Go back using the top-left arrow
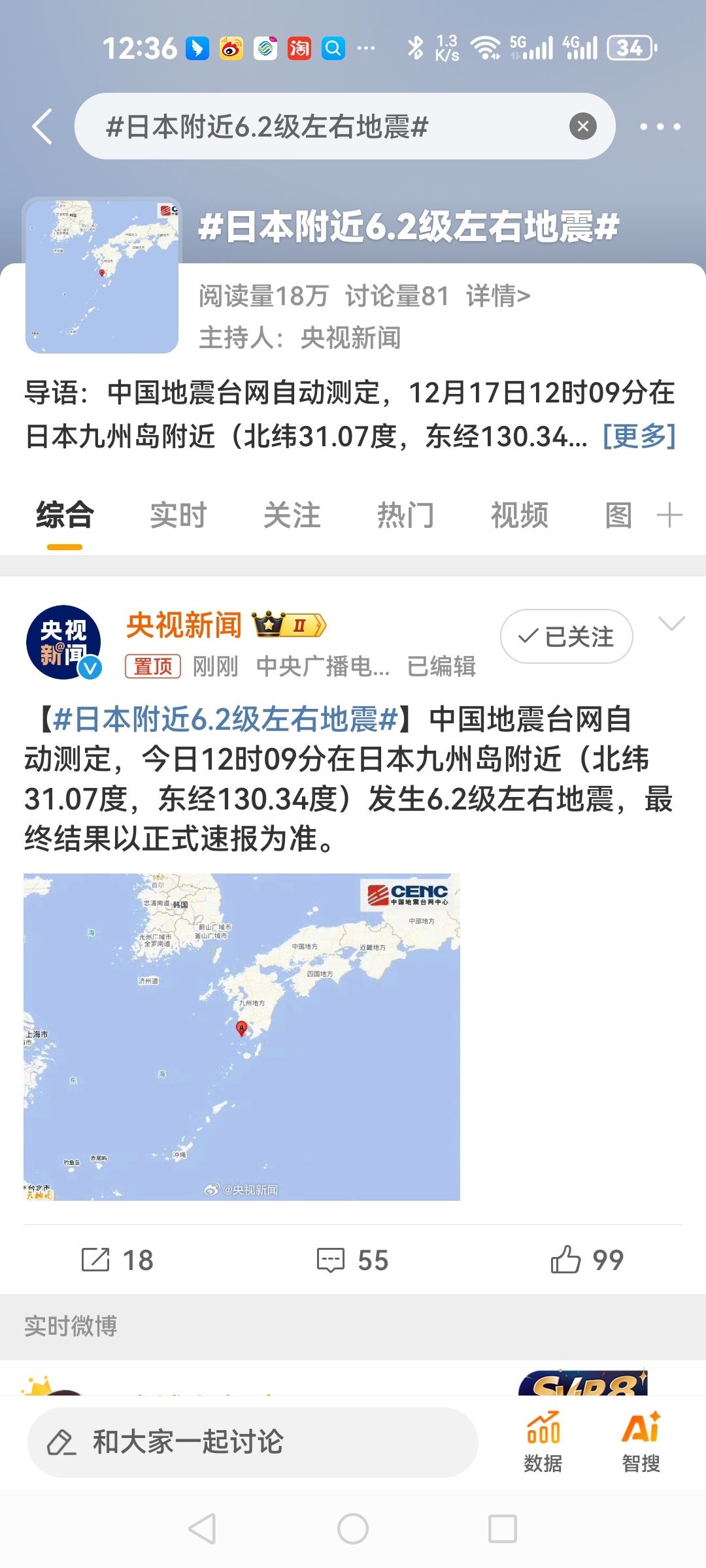 tap(42, 126)
